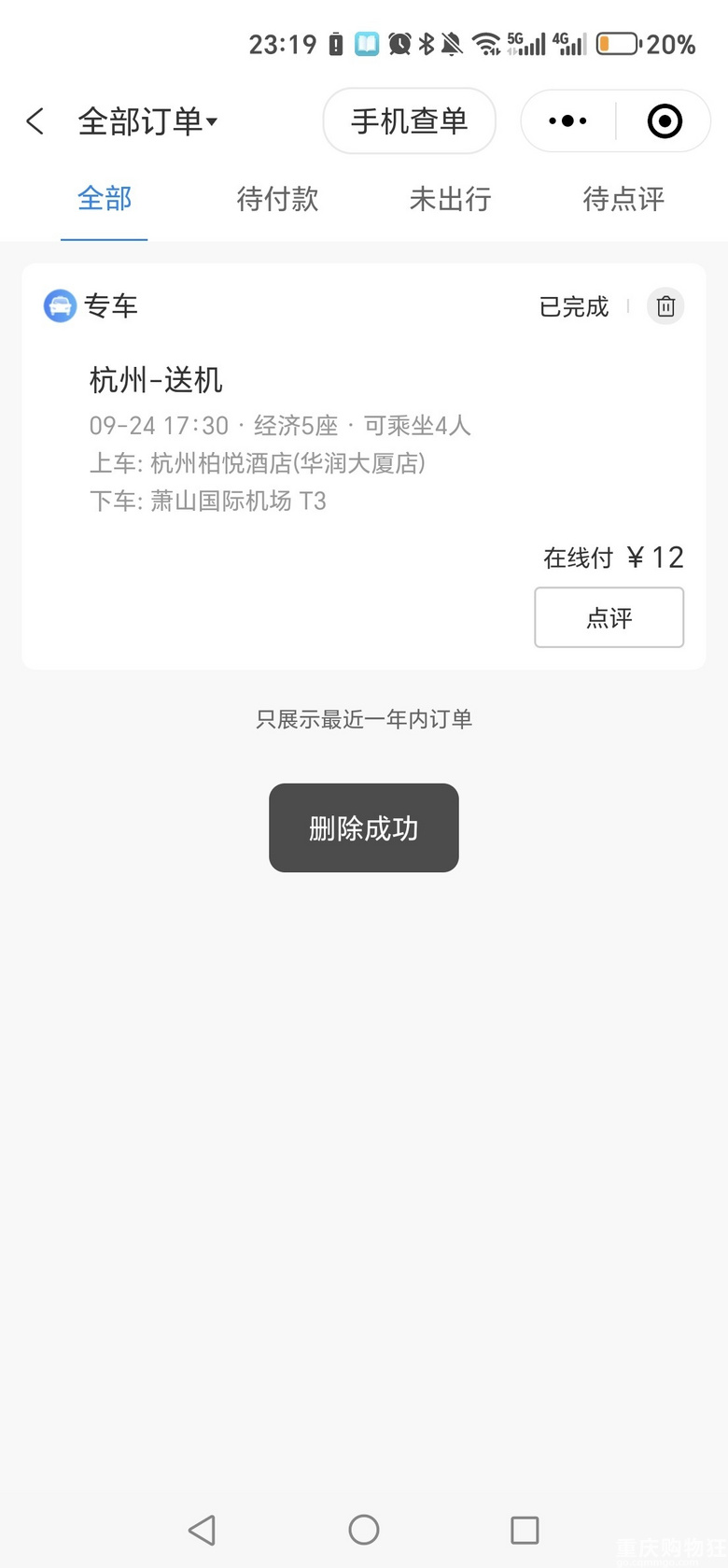The image size is (728, 1568).
Task: Go back using the top-left arrow
Action: tap(35, 121)
